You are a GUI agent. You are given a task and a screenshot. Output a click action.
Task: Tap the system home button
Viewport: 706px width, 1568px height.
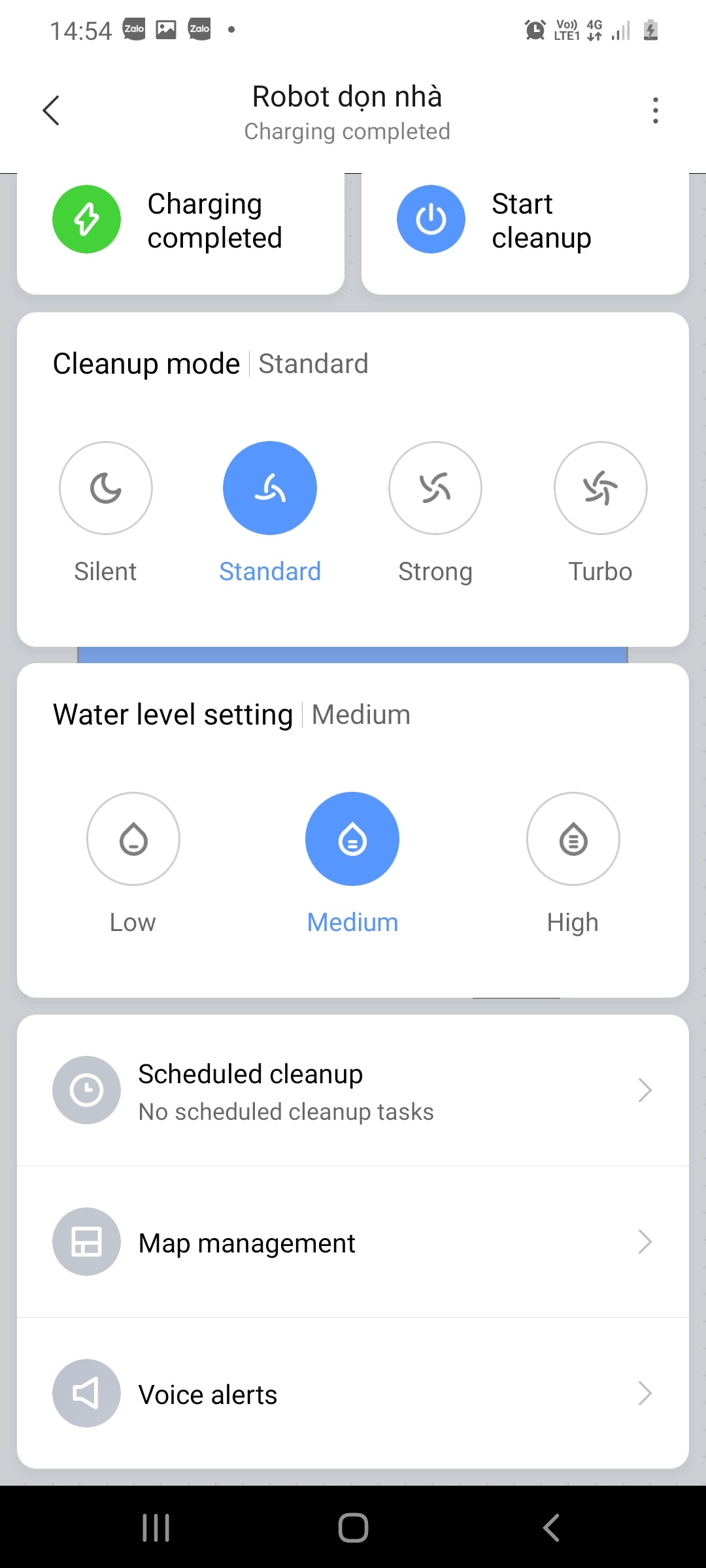point(353,1527)
